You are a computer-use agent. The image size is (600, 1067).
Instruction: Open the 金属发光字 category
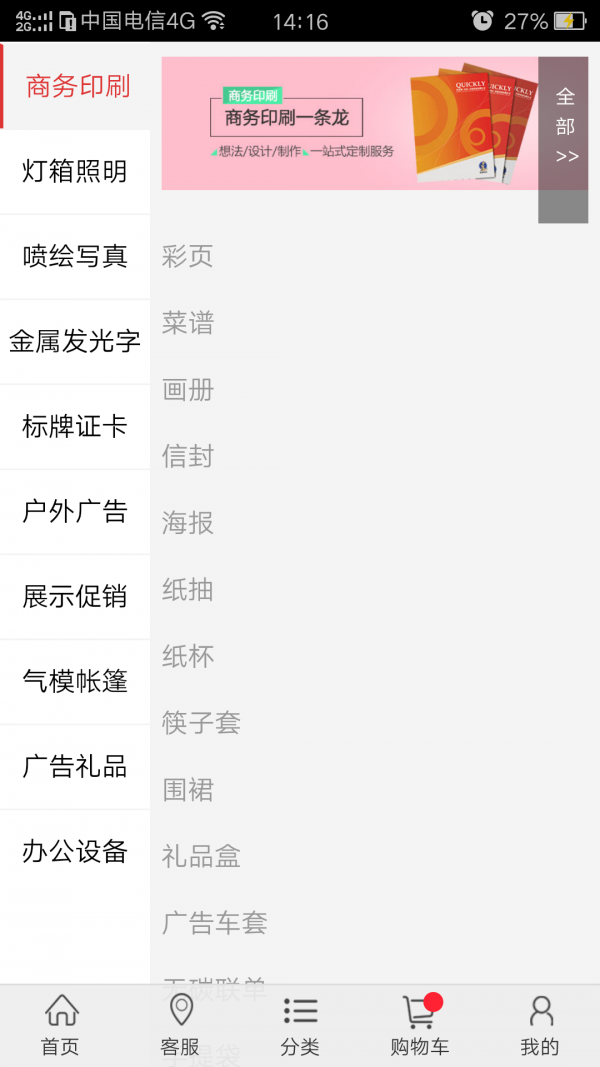point(75,342)
